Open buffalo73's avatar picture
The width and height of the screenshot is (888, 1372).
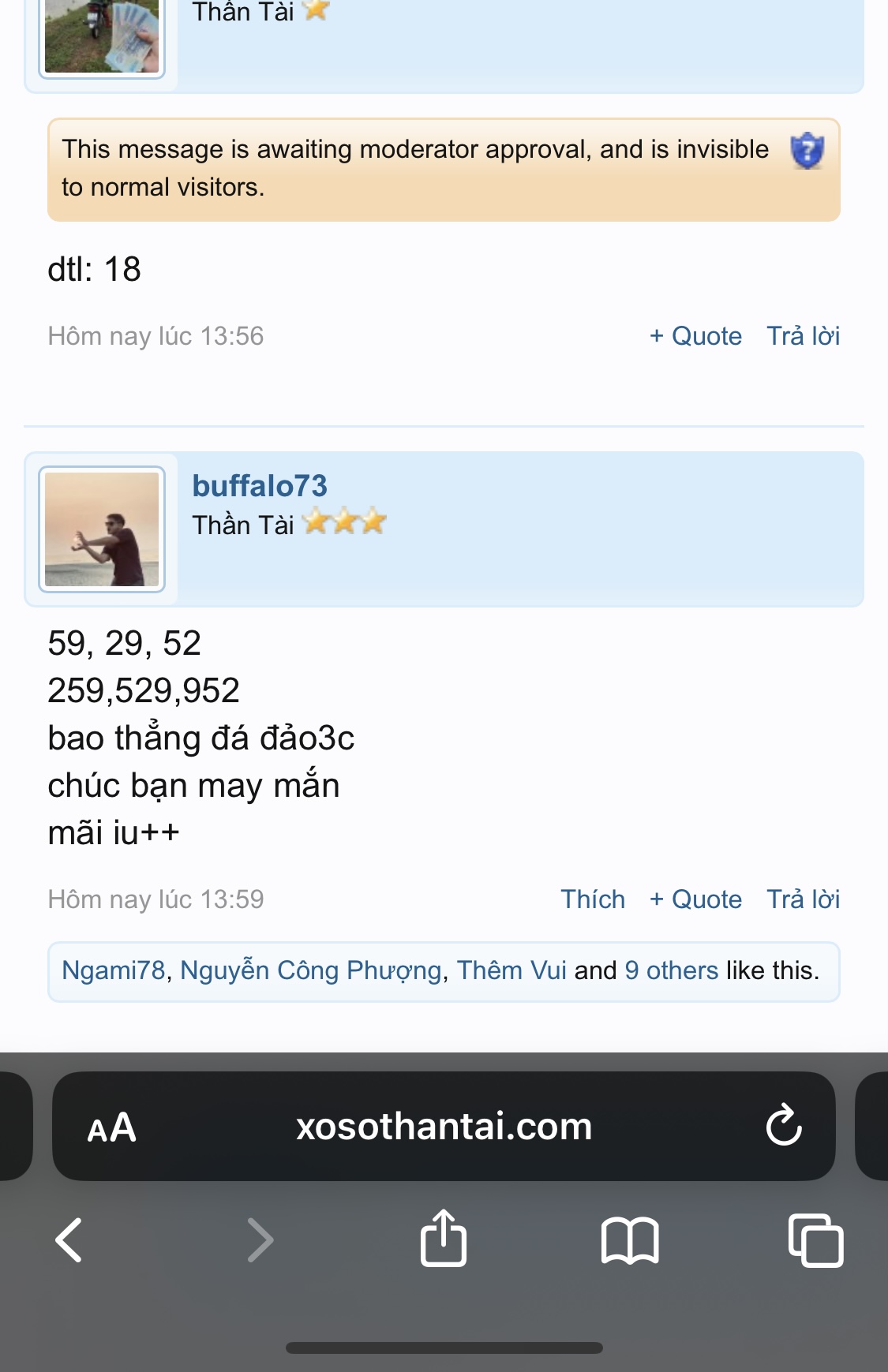[102, 529]
